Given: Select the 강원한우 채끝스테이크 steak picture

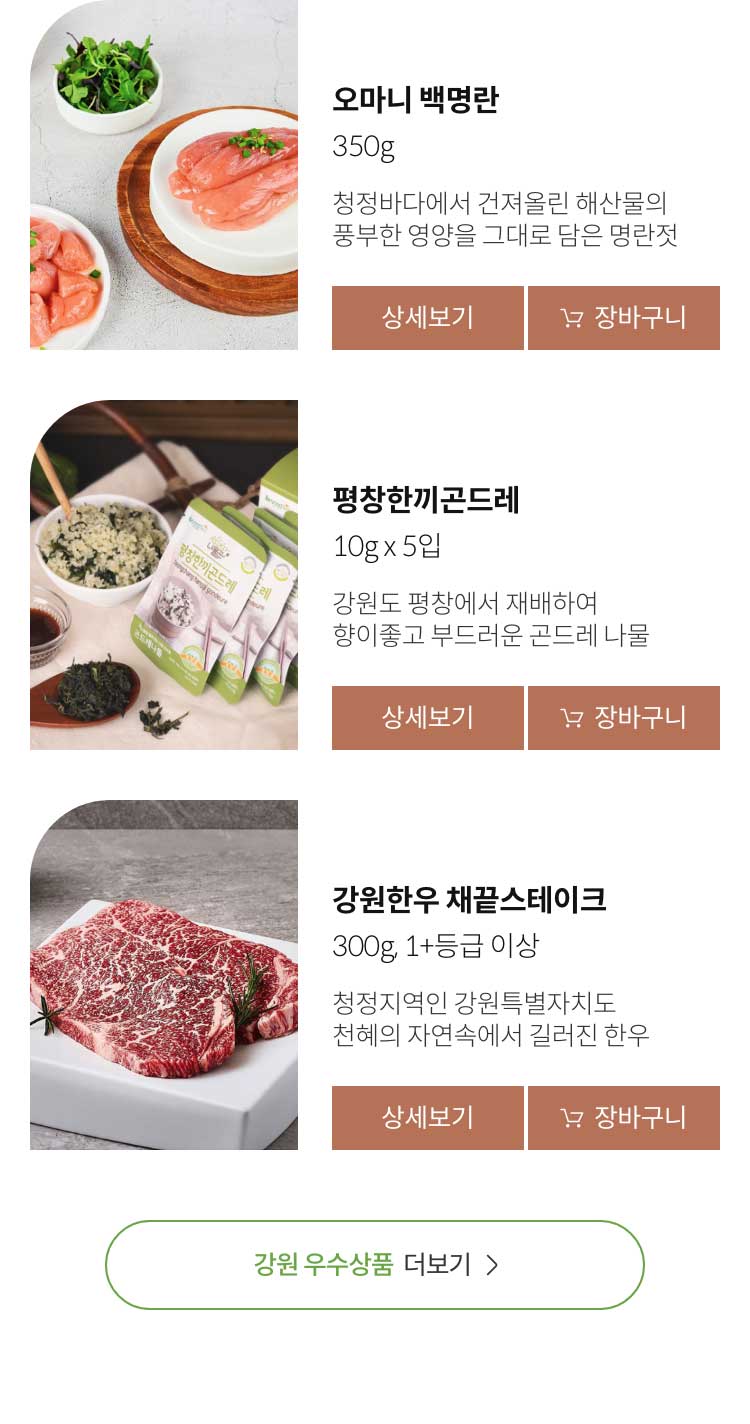Looking at the screenshot, I should [164, 975].
